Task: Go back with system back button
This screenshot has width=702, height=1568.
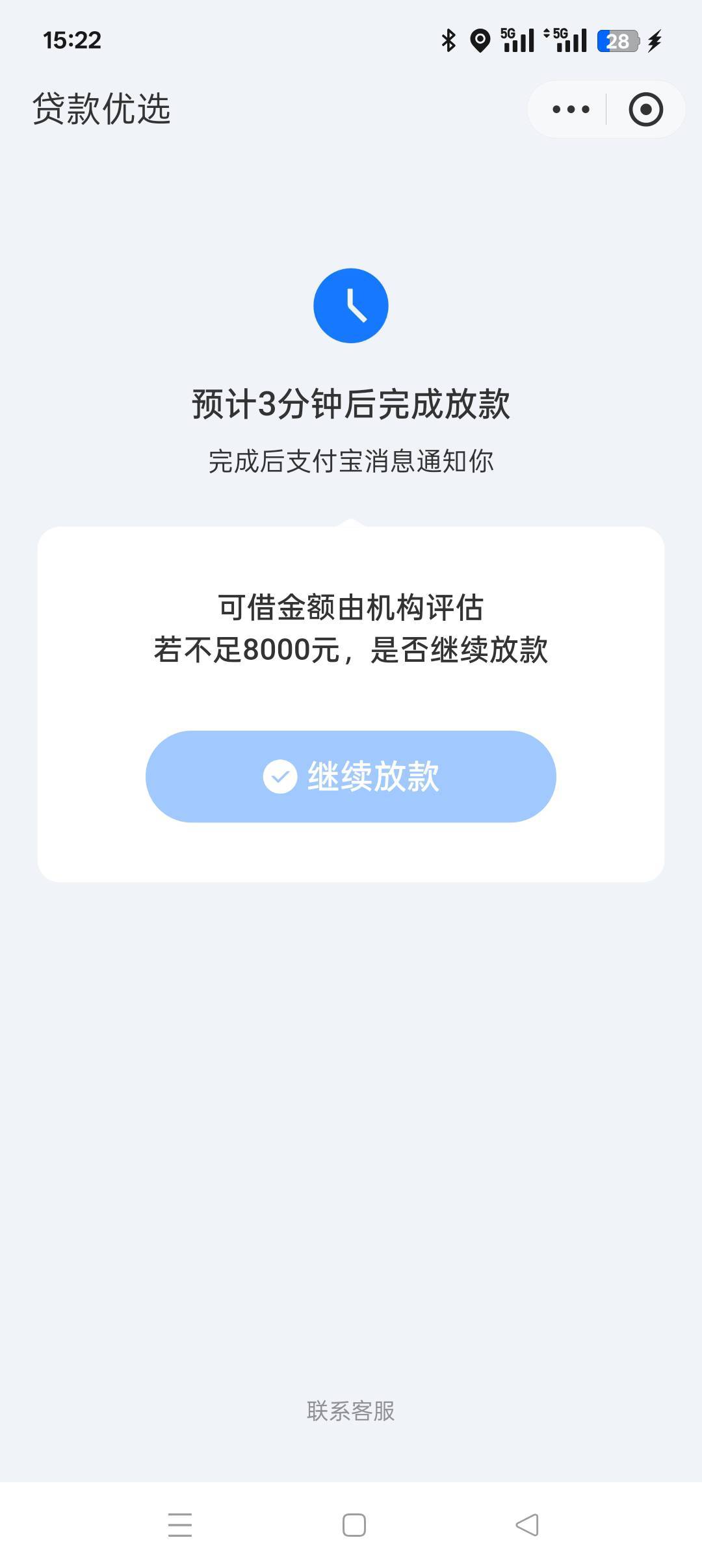Action: [527, 1524]
